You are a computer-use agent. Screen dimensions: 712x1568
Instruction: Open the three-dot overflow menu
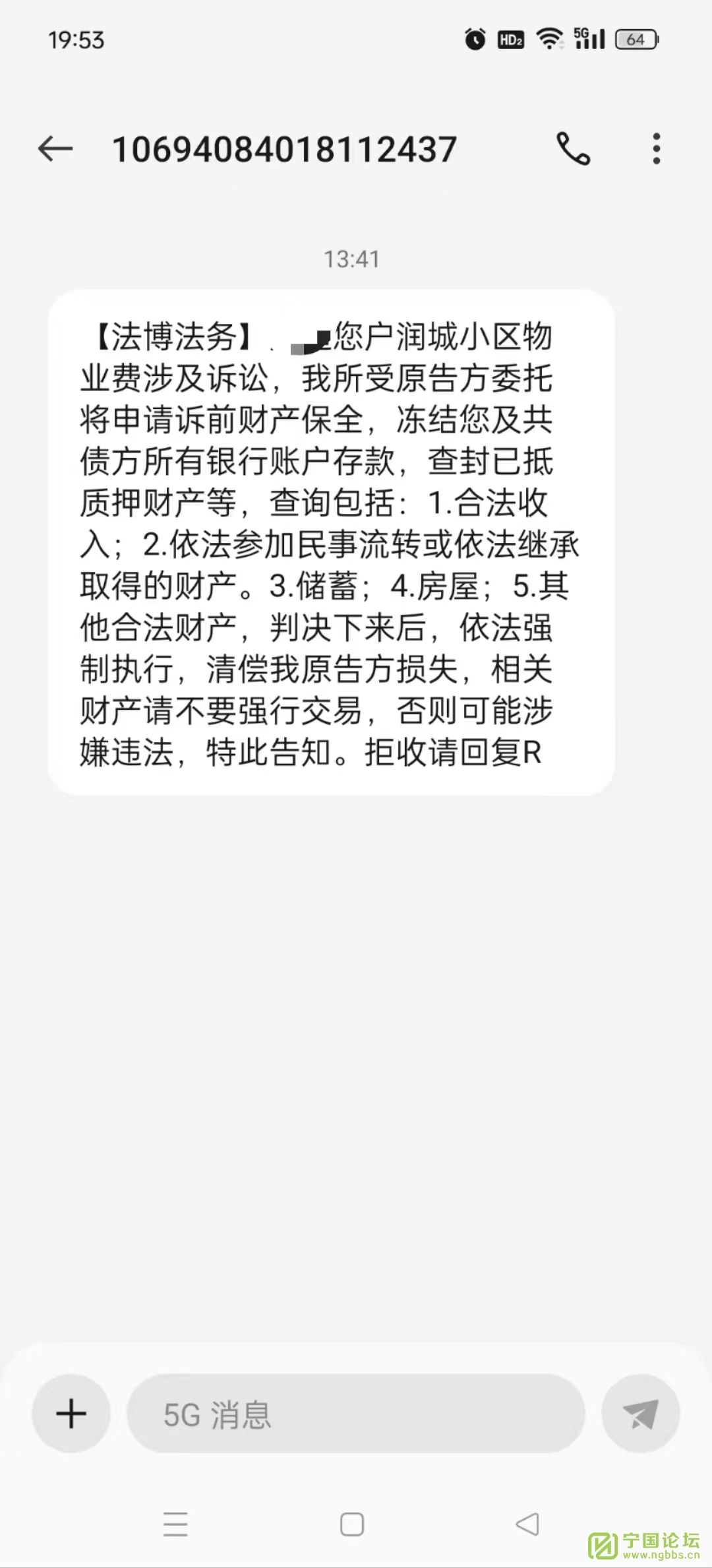pyautogui.click(x=656, y=149)
